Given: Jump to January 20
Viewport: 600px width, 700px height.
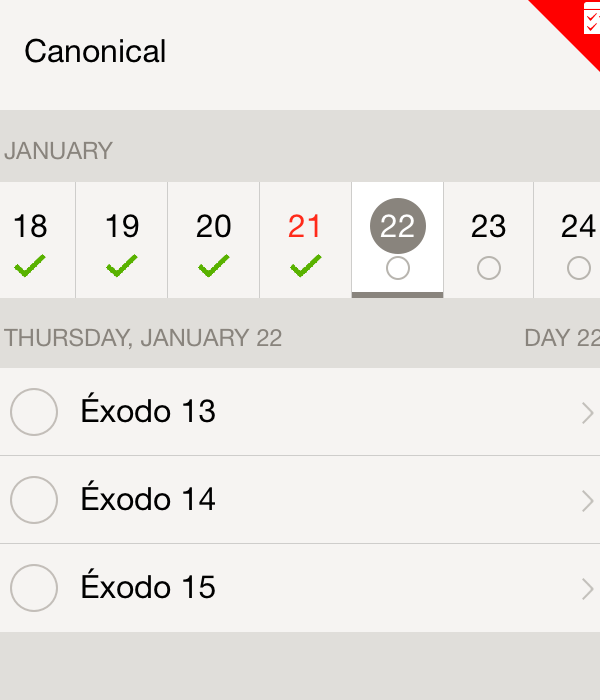Looking at the screenshot, I should click(214, 240).
